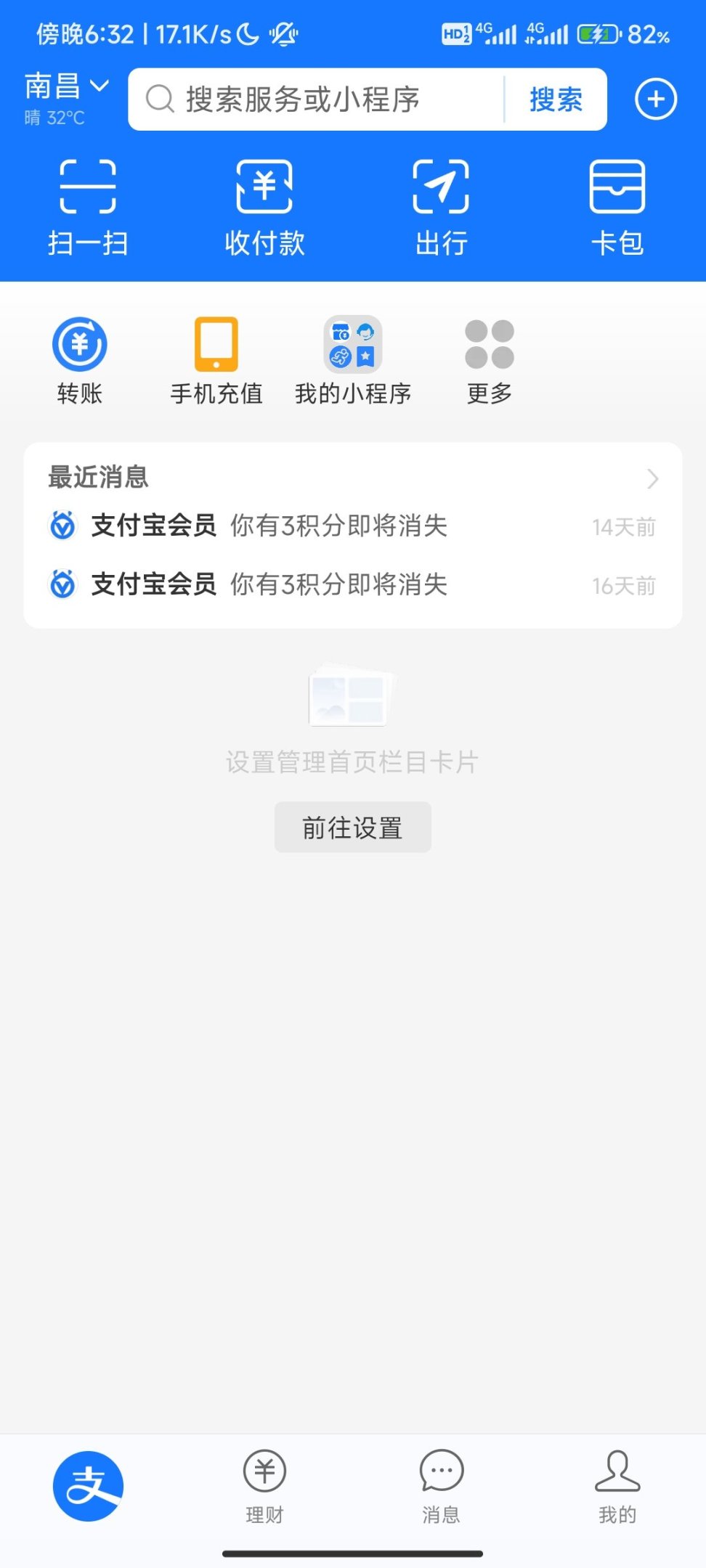Image resolution: width=706 pixels, height=1568 pixels.
Task: Tap the 搜索服务或小程序 search field
Action: tap(312, 99)
